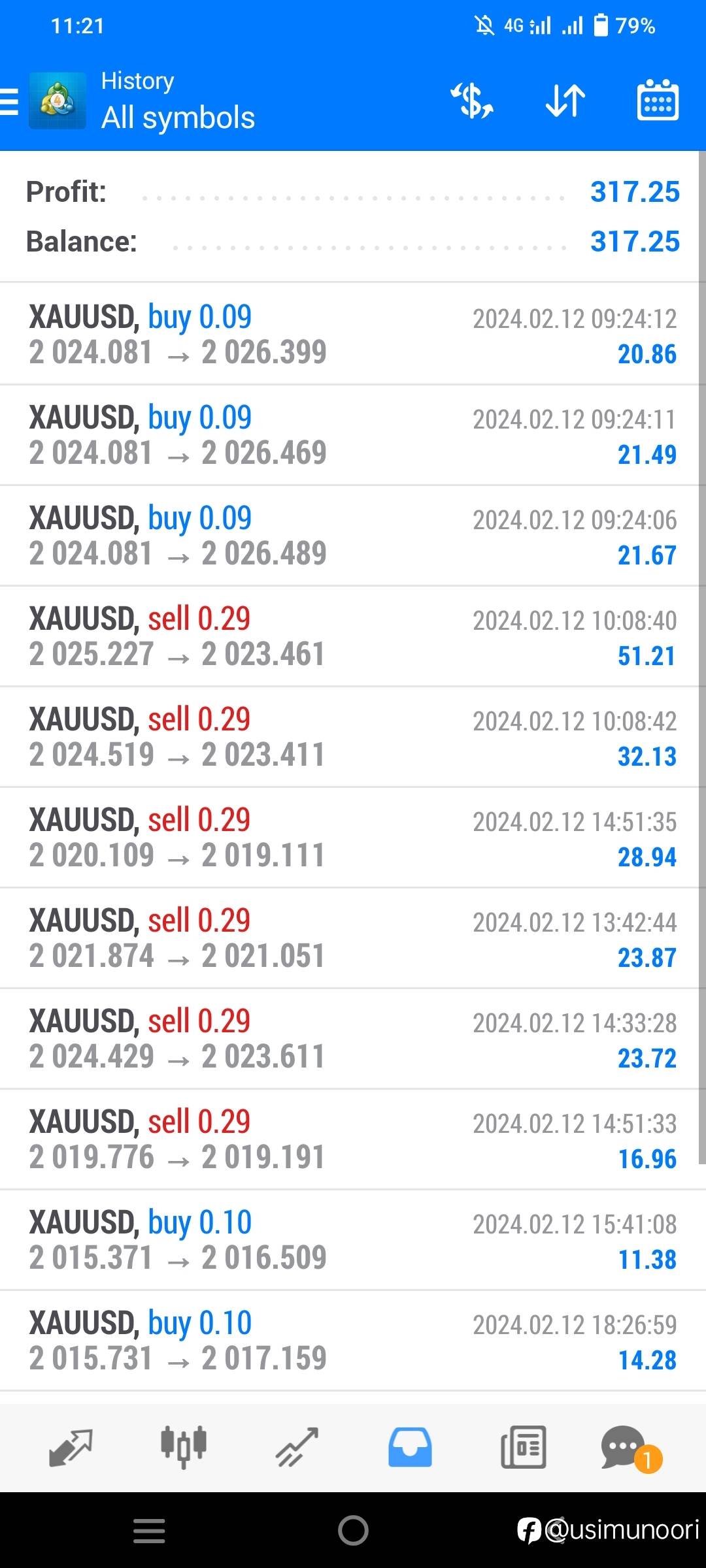Switch to the News tab
706x1568 pixels.
point(523,1448)
